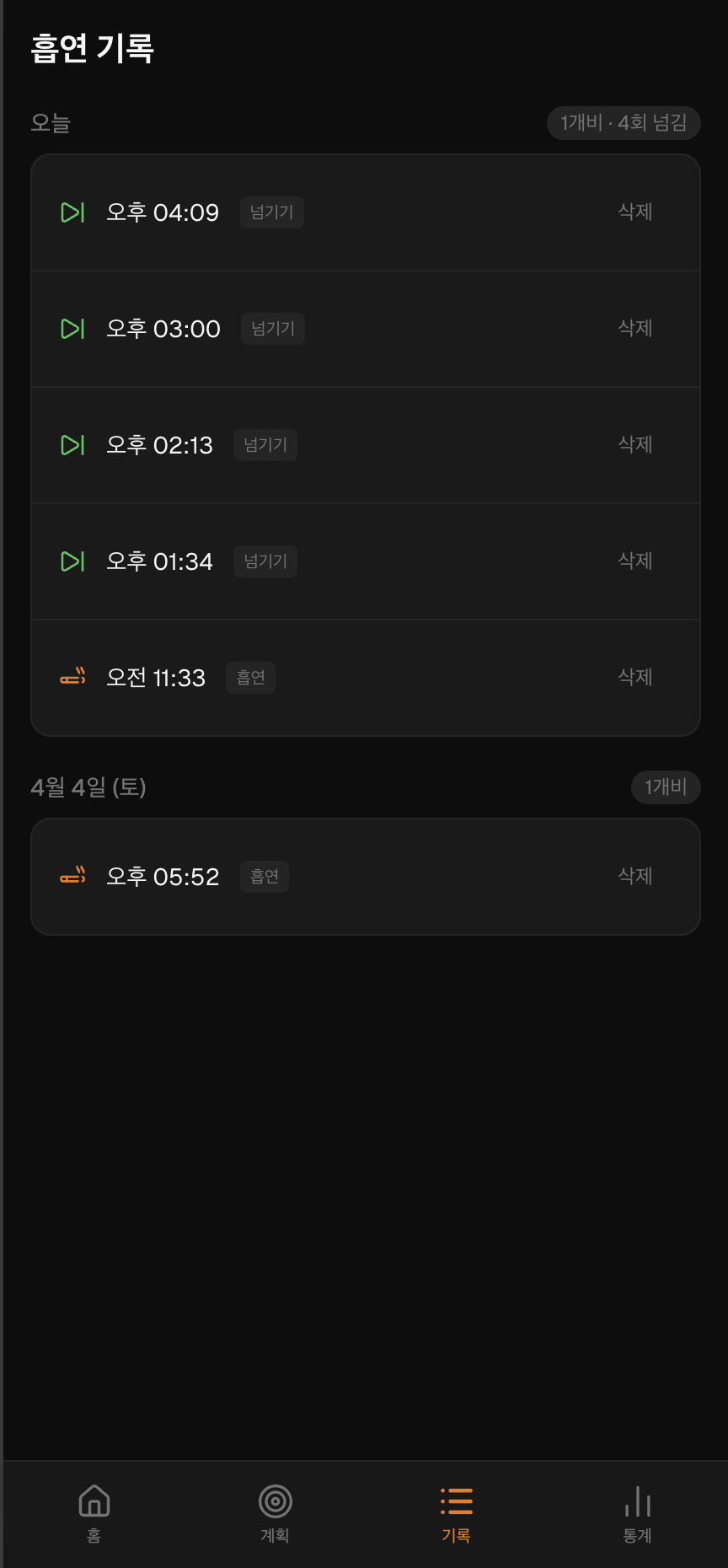Switch to the 기록 tab
This screenshot has width=728, height=1568.
point(457,1512)
